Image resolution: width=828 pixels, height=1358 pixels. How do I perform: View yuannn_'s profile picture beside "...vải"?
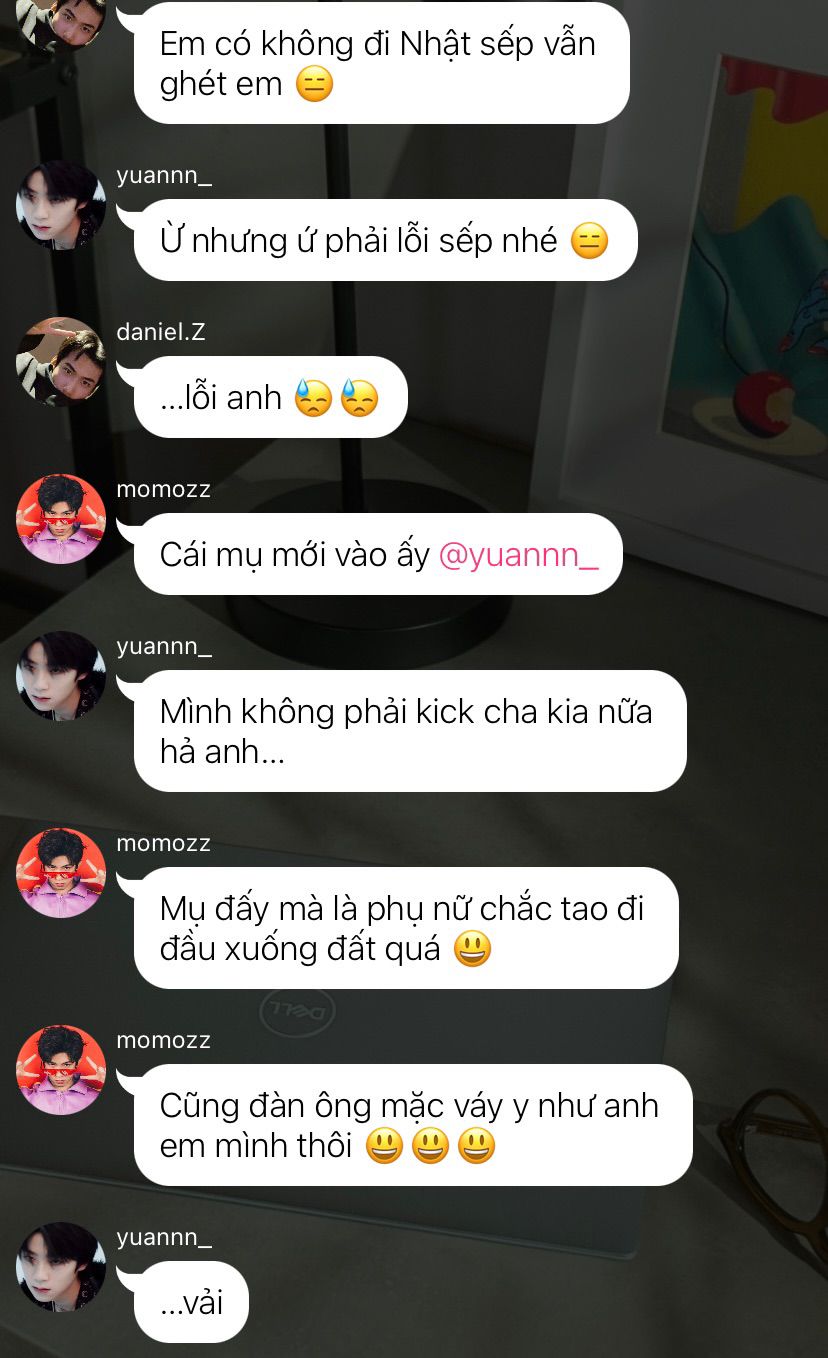(x=61, y=1267)
